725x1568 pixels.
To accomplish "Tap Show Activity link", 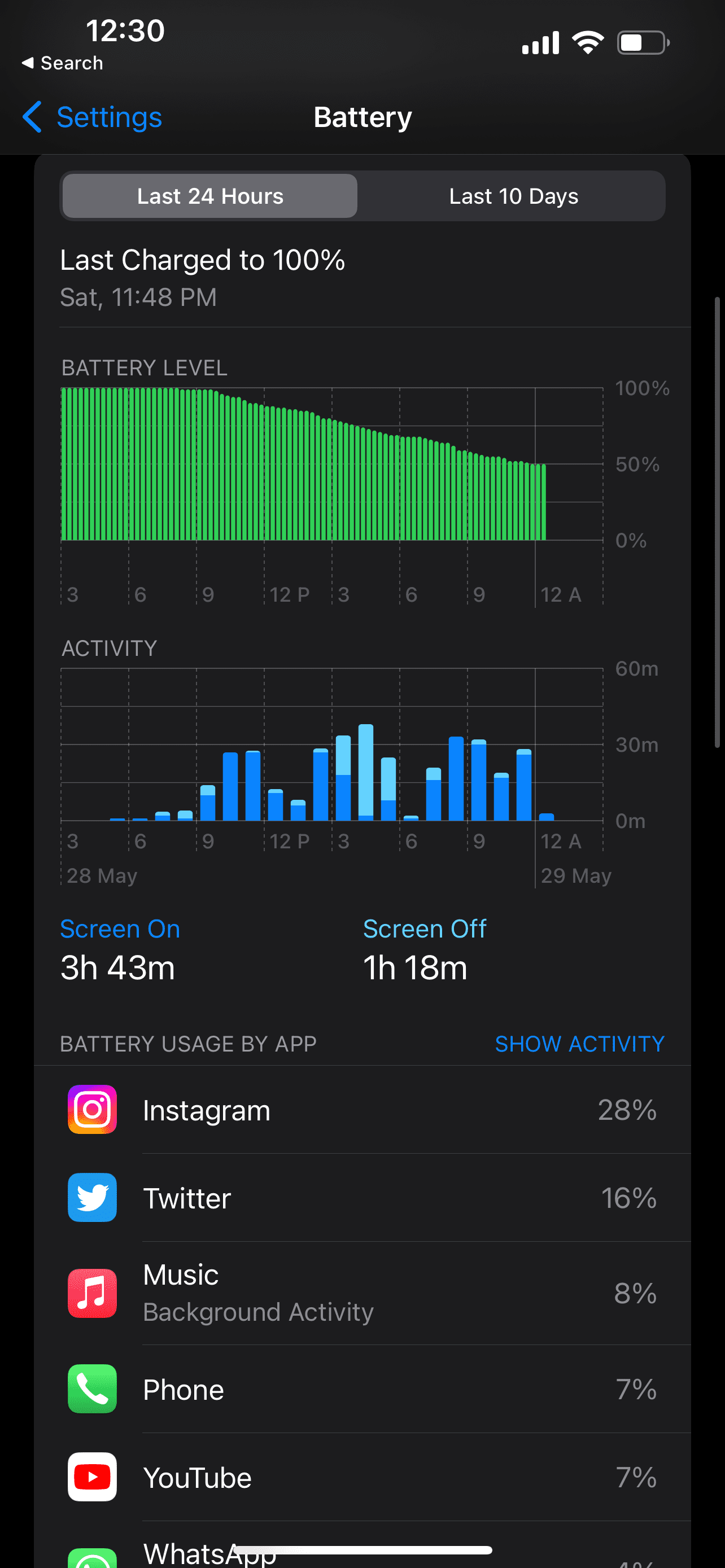I will (579, 1044).
